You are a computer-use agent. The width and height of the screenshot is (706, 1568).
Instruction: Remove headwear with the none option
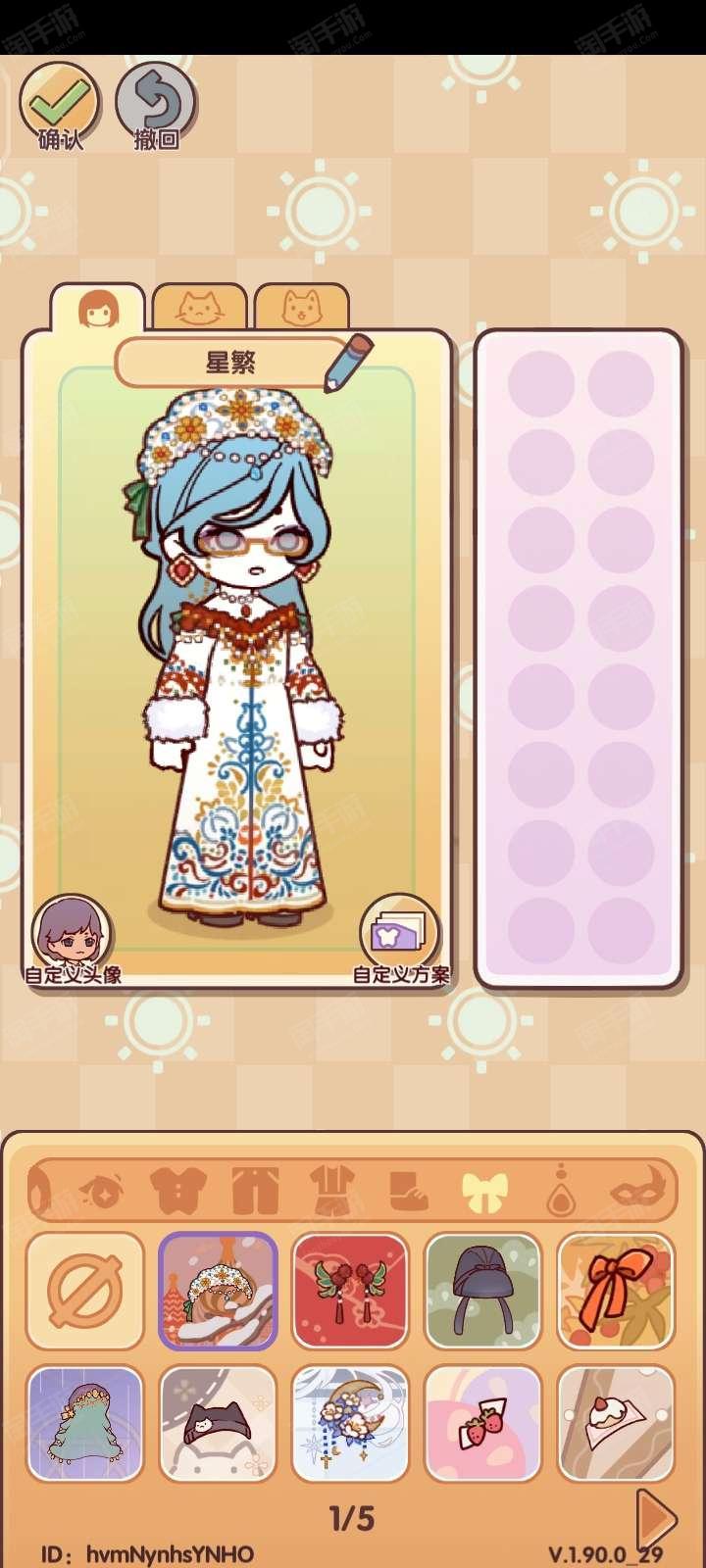85,1291
